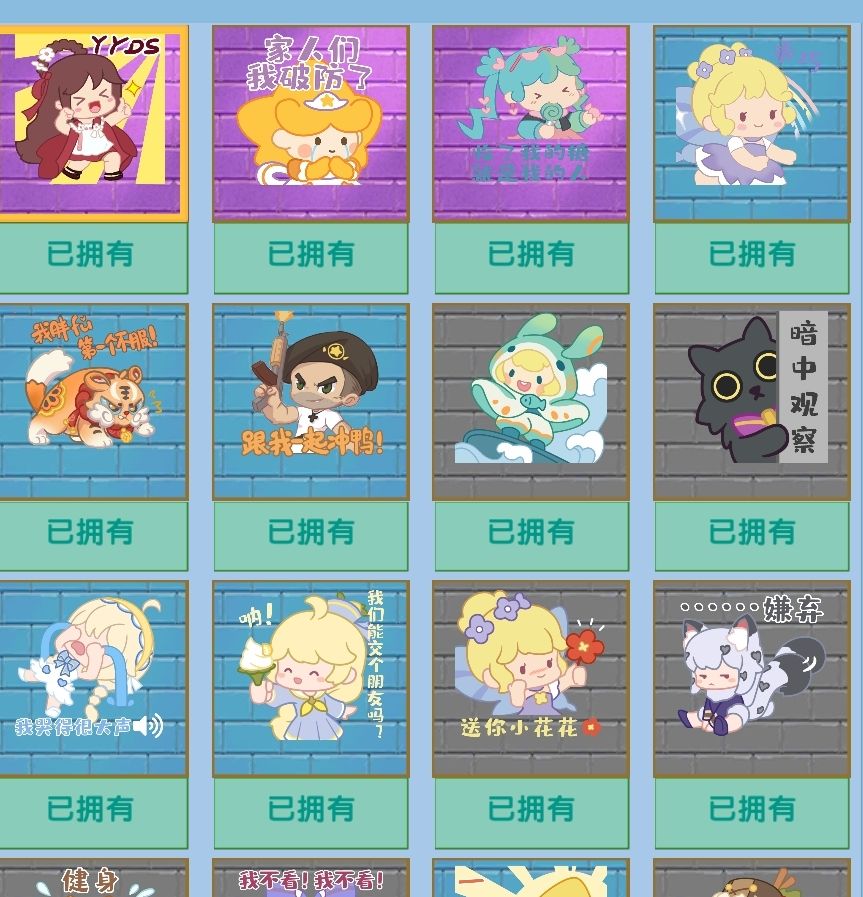The image size is (863, 897).
Task: Select the tiger sticker
Action: (x=91, y=401)
